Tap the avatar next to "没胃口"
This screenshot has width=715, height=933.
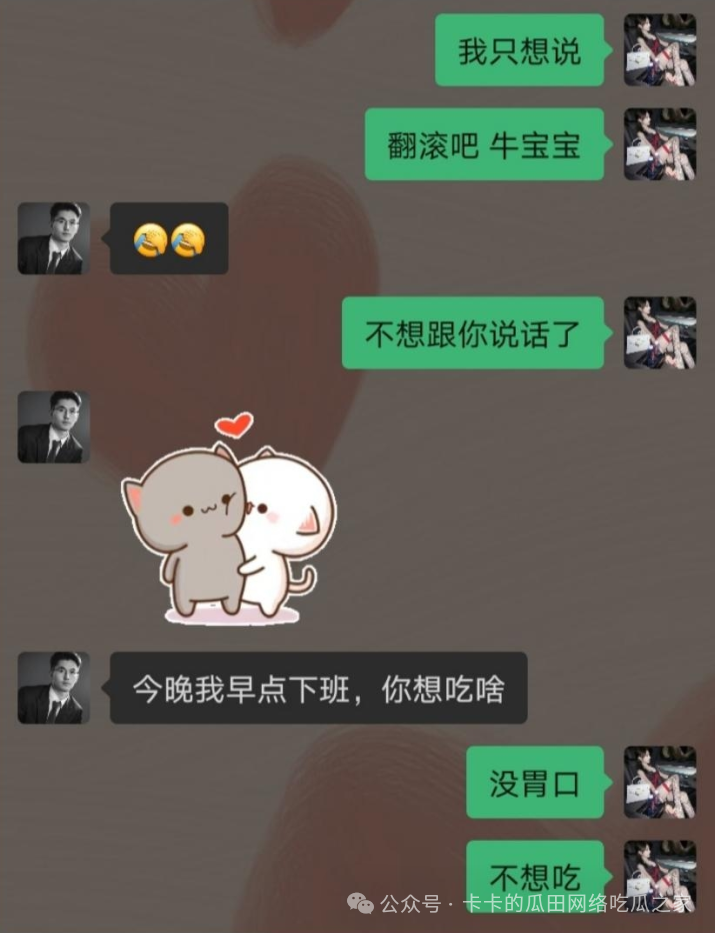tap(659, 782)
